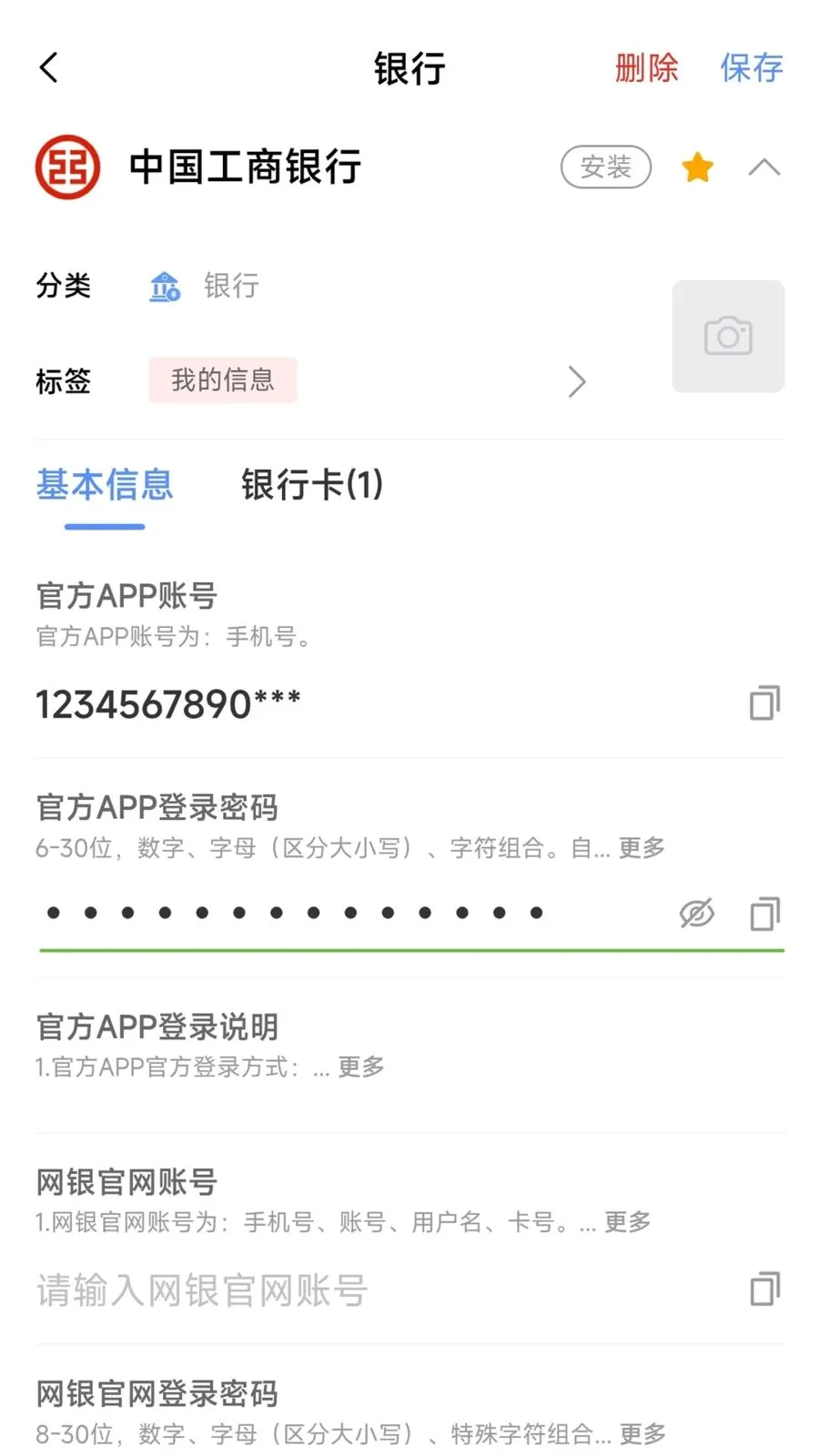Screen dimensions: 819x1456
Task: Copy the 官方APP登录密码
Action: (x=764, y=914)
